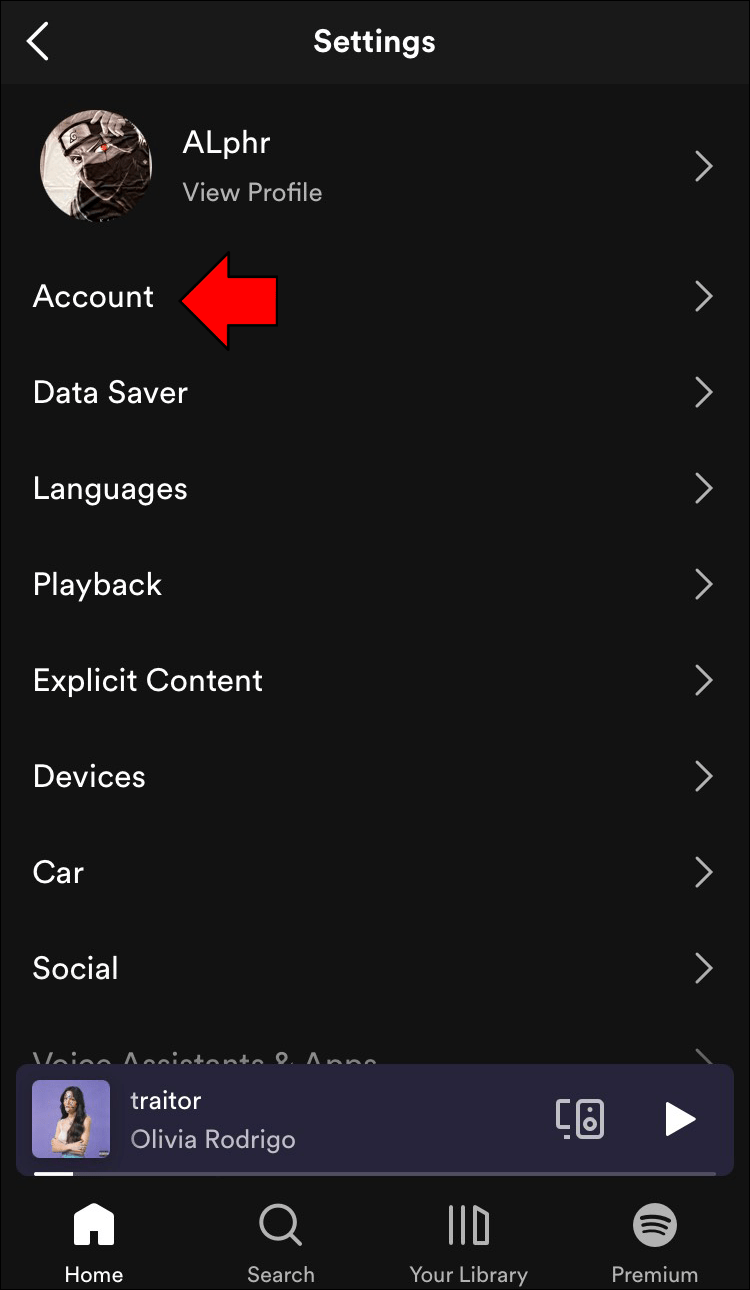Screen dimensions: 750x1290
Task: Open Your Library from bottom navigation
Action: coord(468,1240)
